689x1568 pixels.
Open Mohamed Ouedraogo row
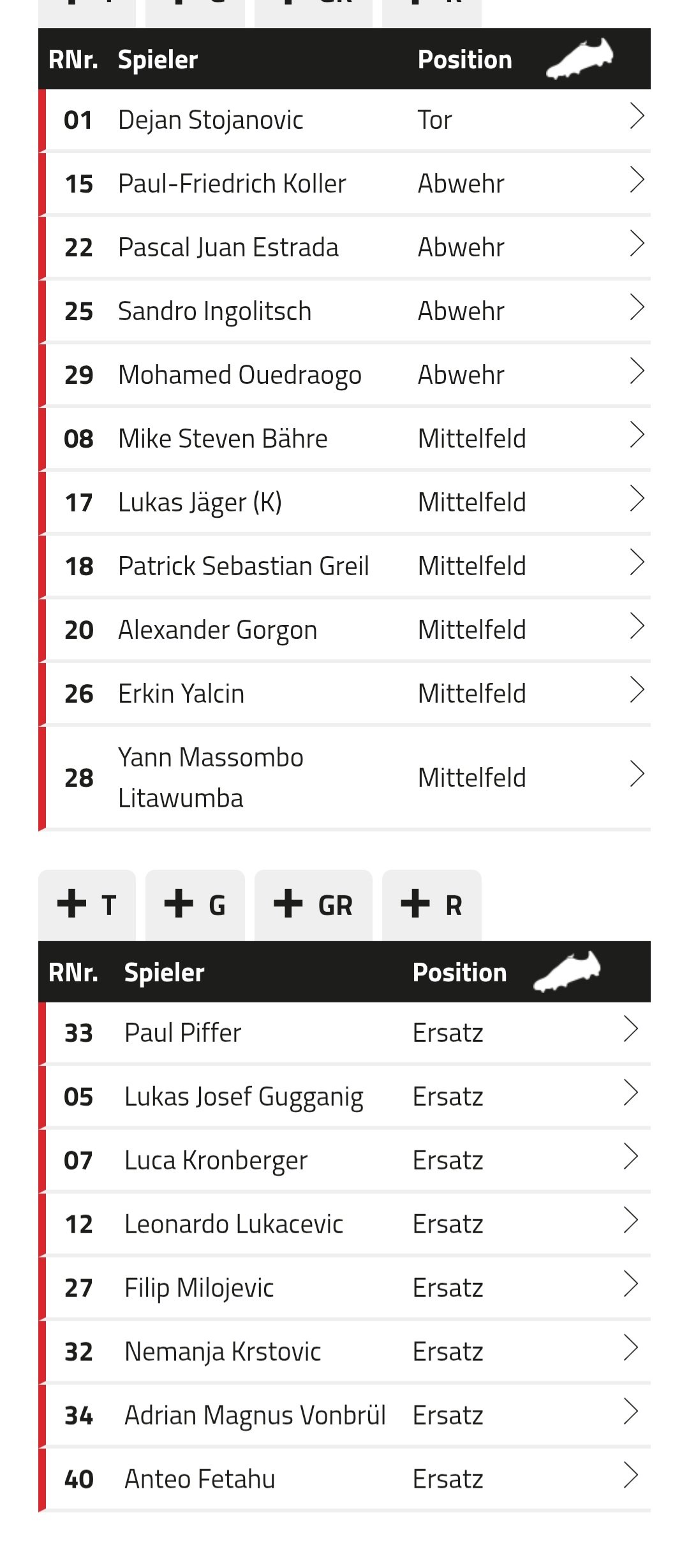pos(344,375)
